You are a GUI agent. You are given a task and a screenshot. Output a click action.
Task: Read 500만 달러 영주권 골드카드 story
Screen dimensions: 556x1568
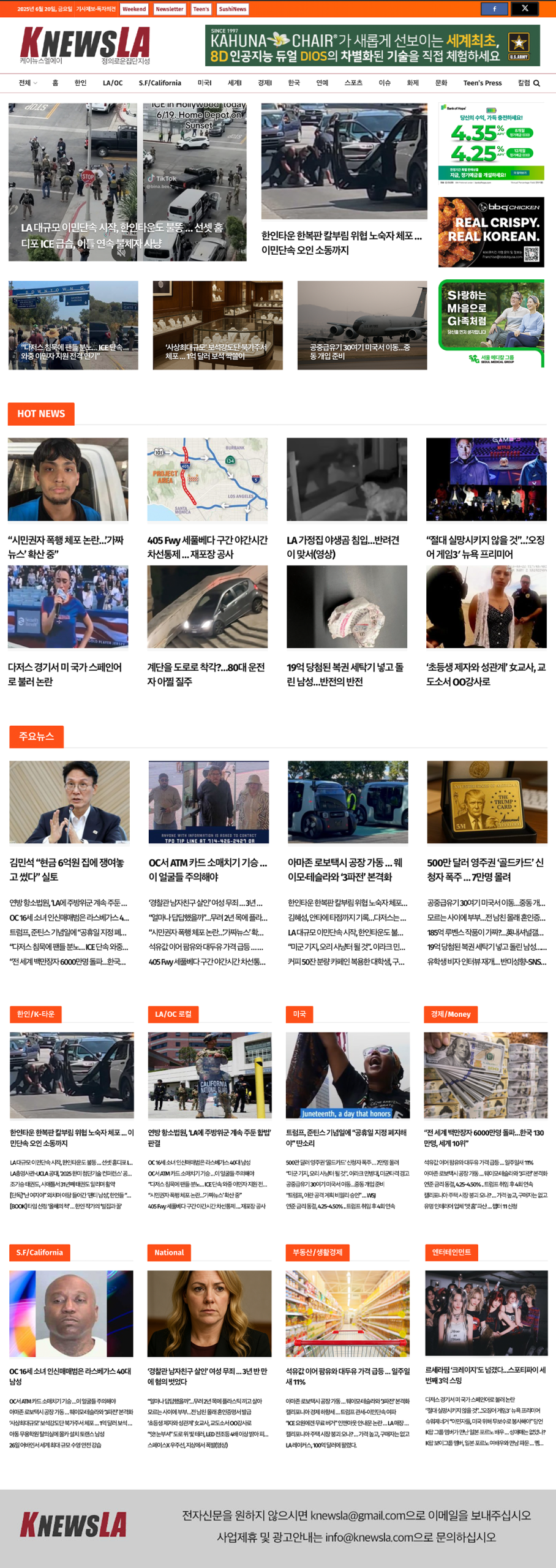pyautogui.click(x=486, y=869)
